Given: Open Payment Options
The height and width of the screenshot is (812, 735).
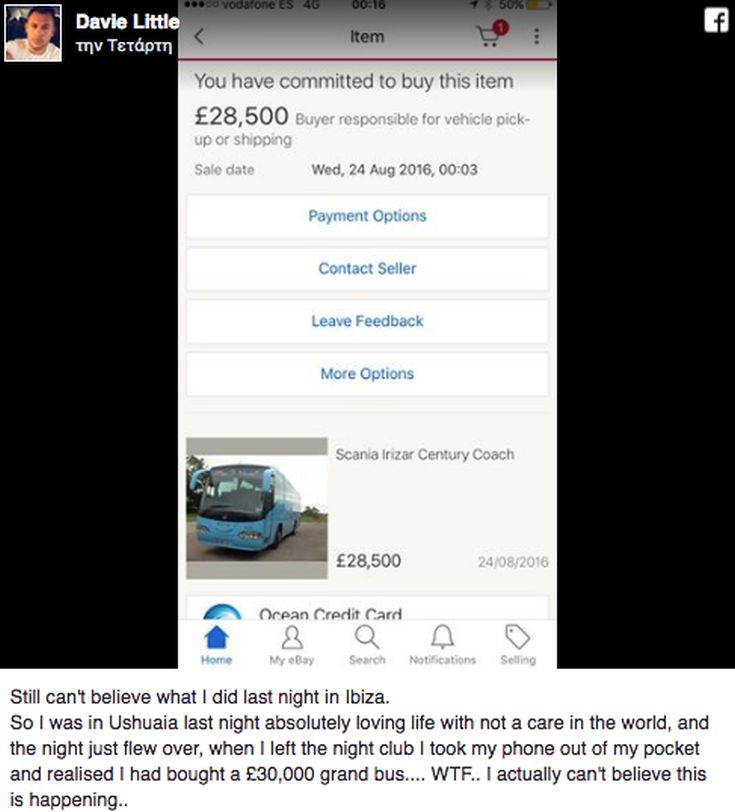Looking at the screenshot, I should point(367,216).
